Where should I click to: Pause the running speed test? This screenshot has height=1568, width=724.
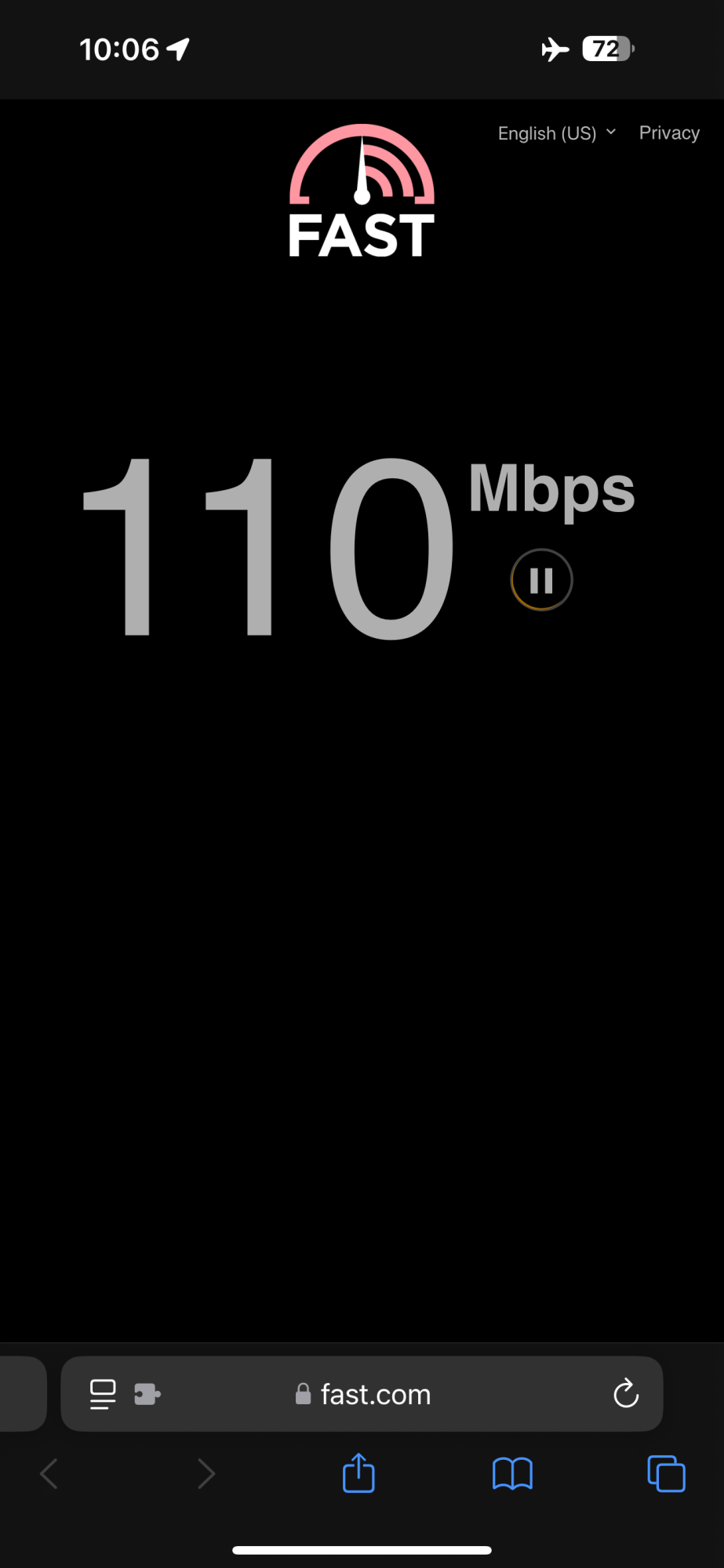tap(541, 580)
